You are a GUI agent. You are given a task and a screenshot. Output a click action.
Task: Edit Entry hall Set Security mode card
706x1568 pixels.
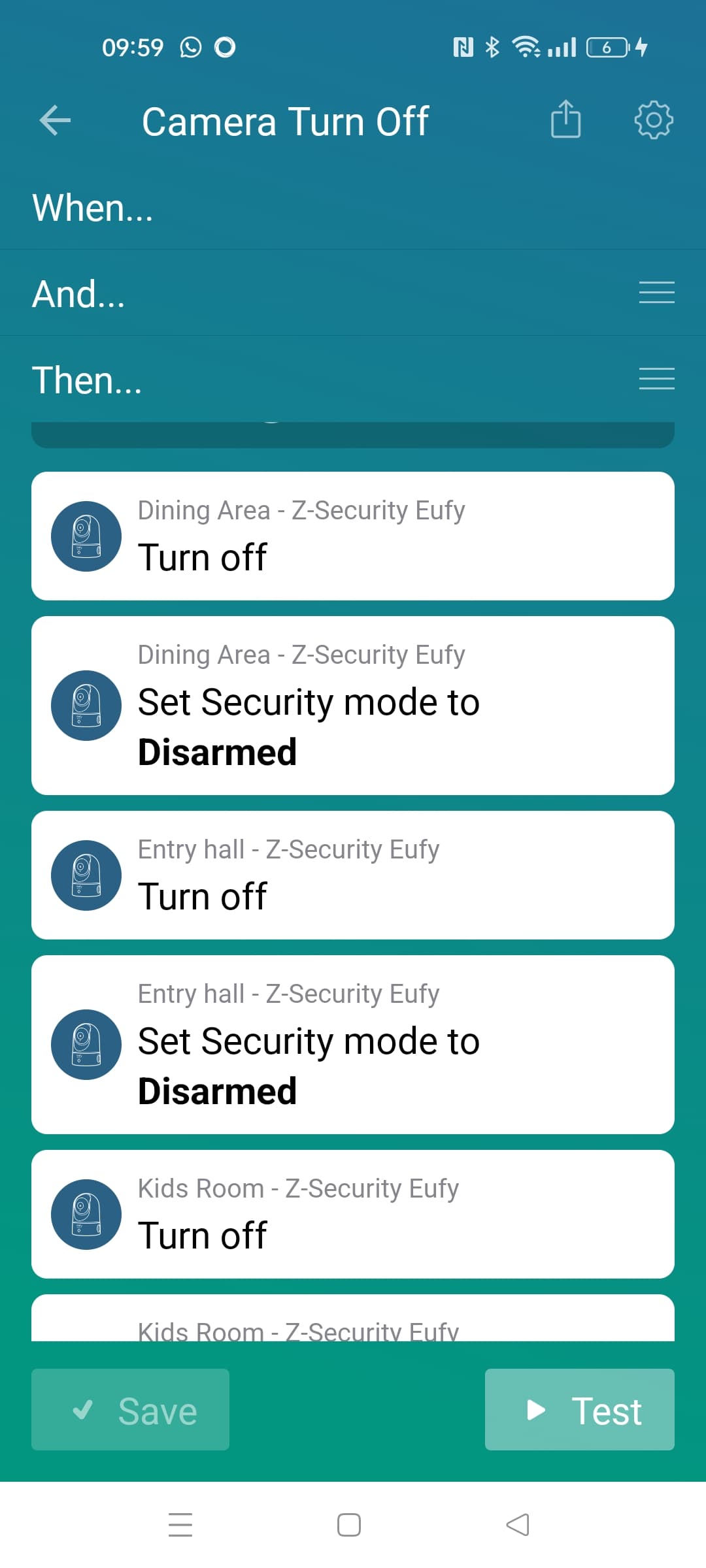coord(353,1044)
